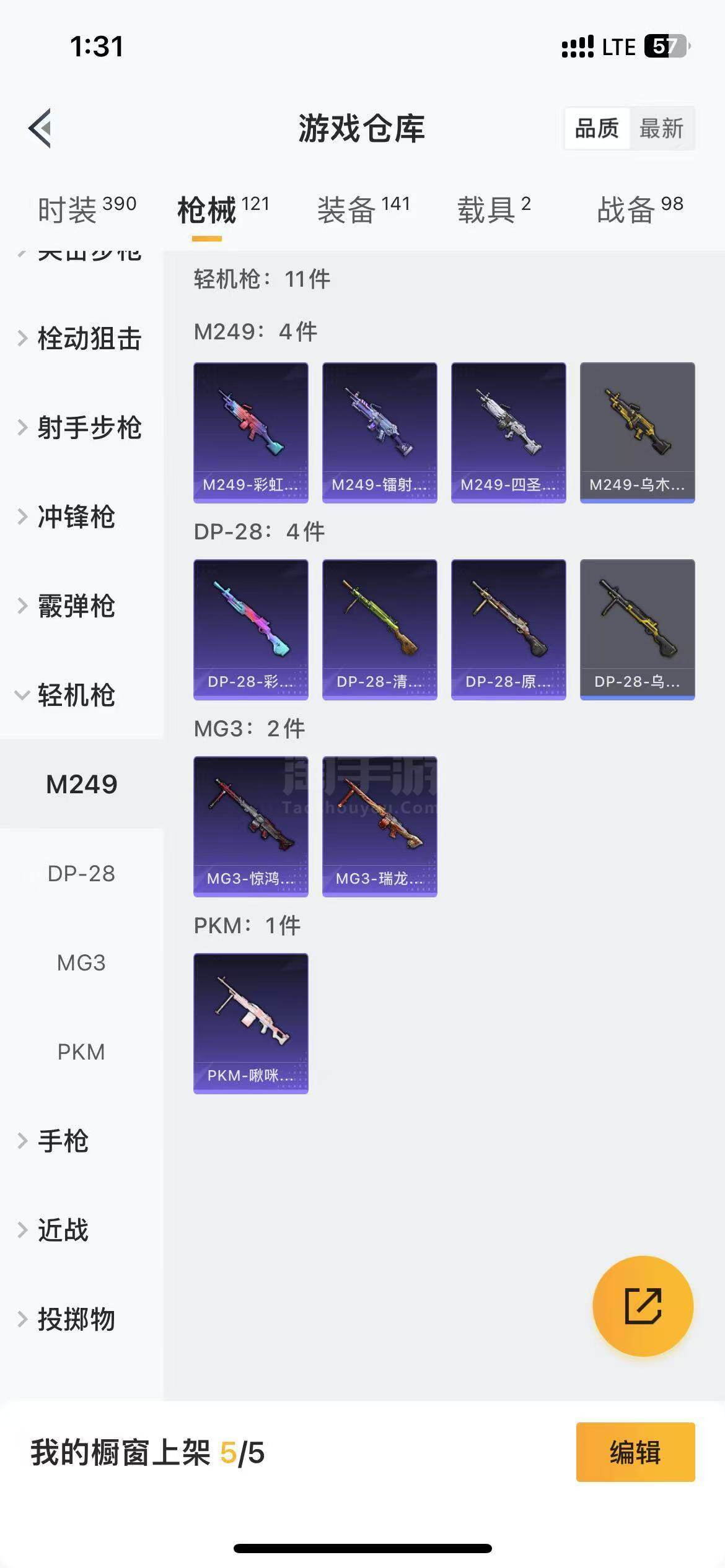Open the 载具 tab
Image resolution: width=725 pixels, height=1568 pixels.
tap(493, 209)
